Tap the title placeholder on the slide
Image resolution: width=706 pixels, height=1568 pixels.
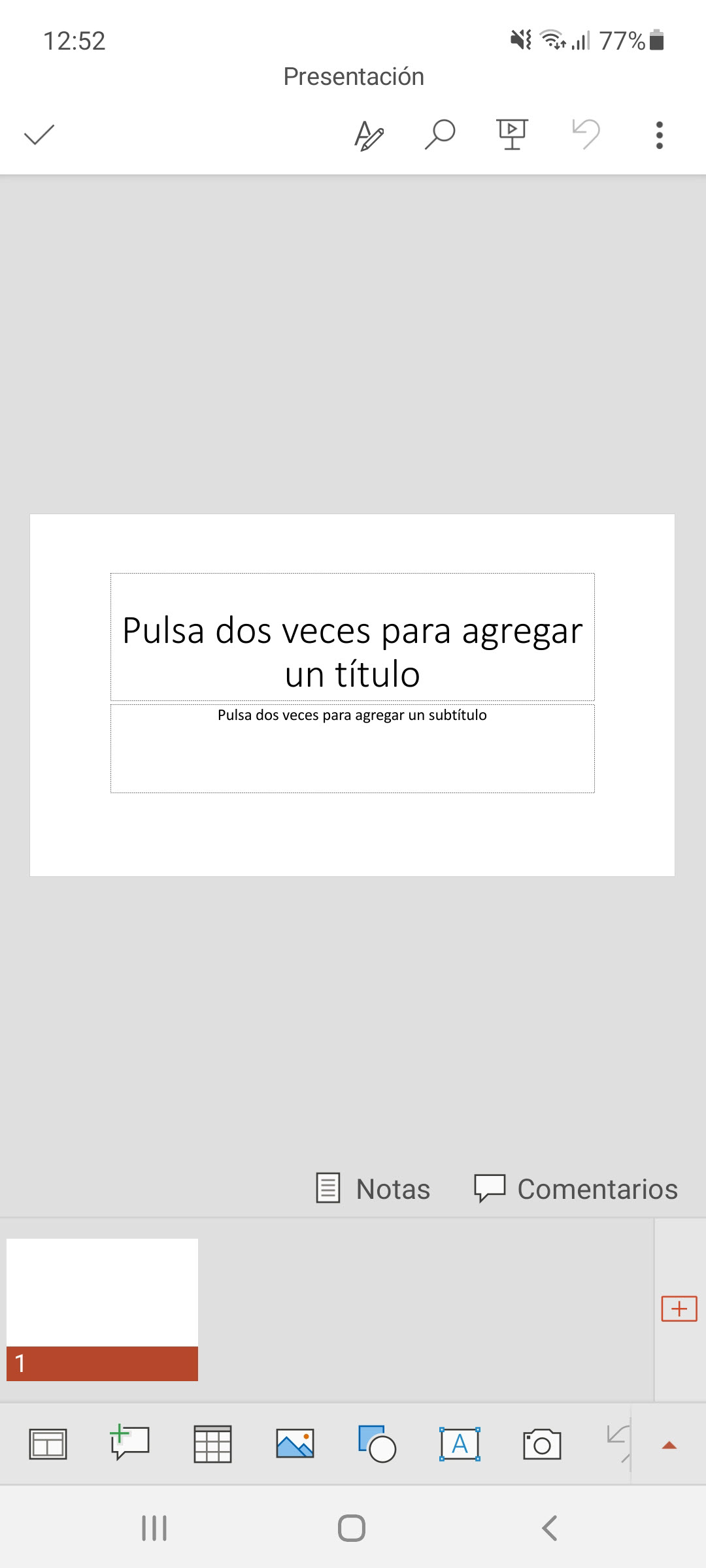(x=352, y=637)
